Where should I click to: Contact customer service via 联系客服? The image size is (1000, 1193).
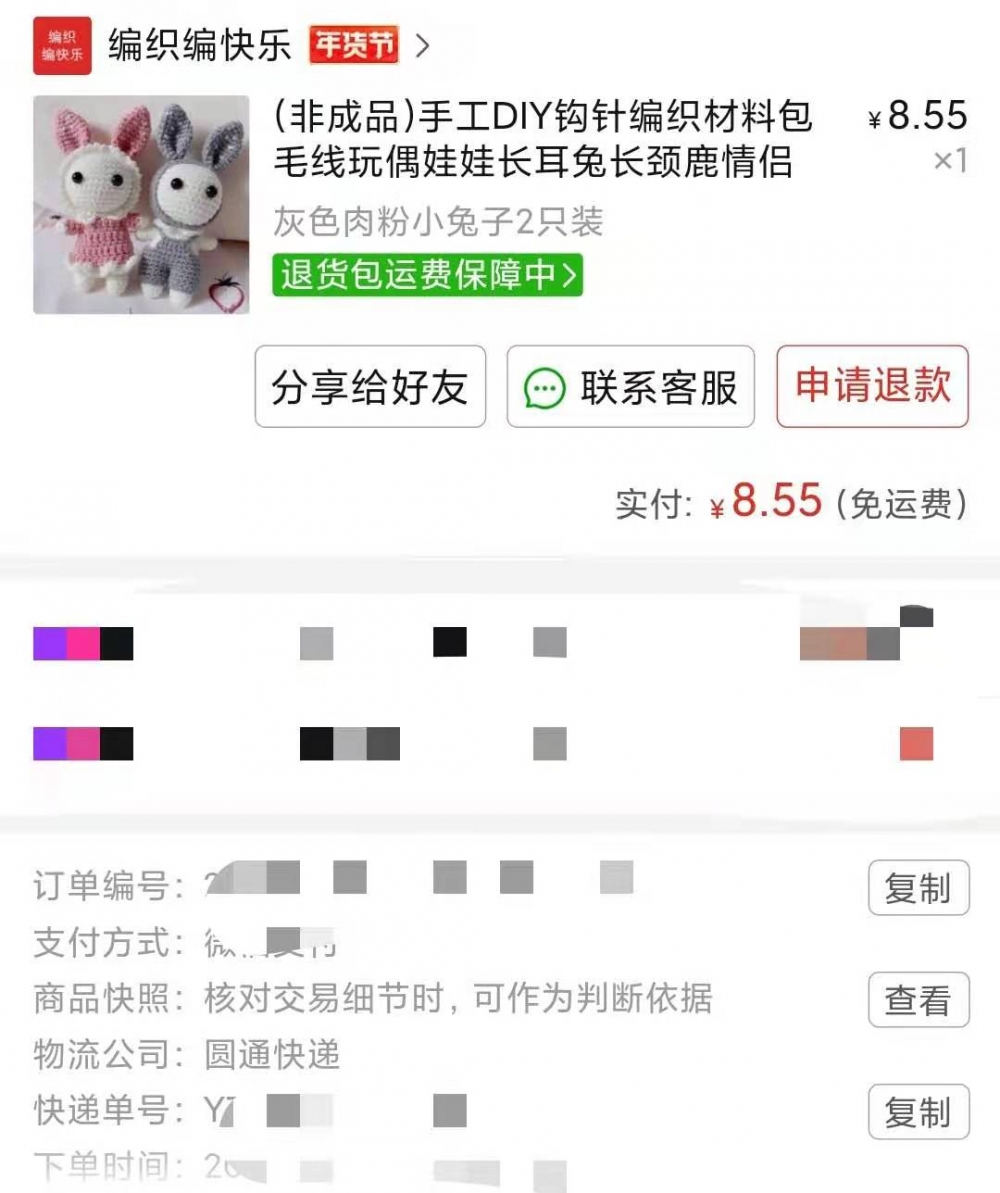pyautogui.click(x=630, y=387)
